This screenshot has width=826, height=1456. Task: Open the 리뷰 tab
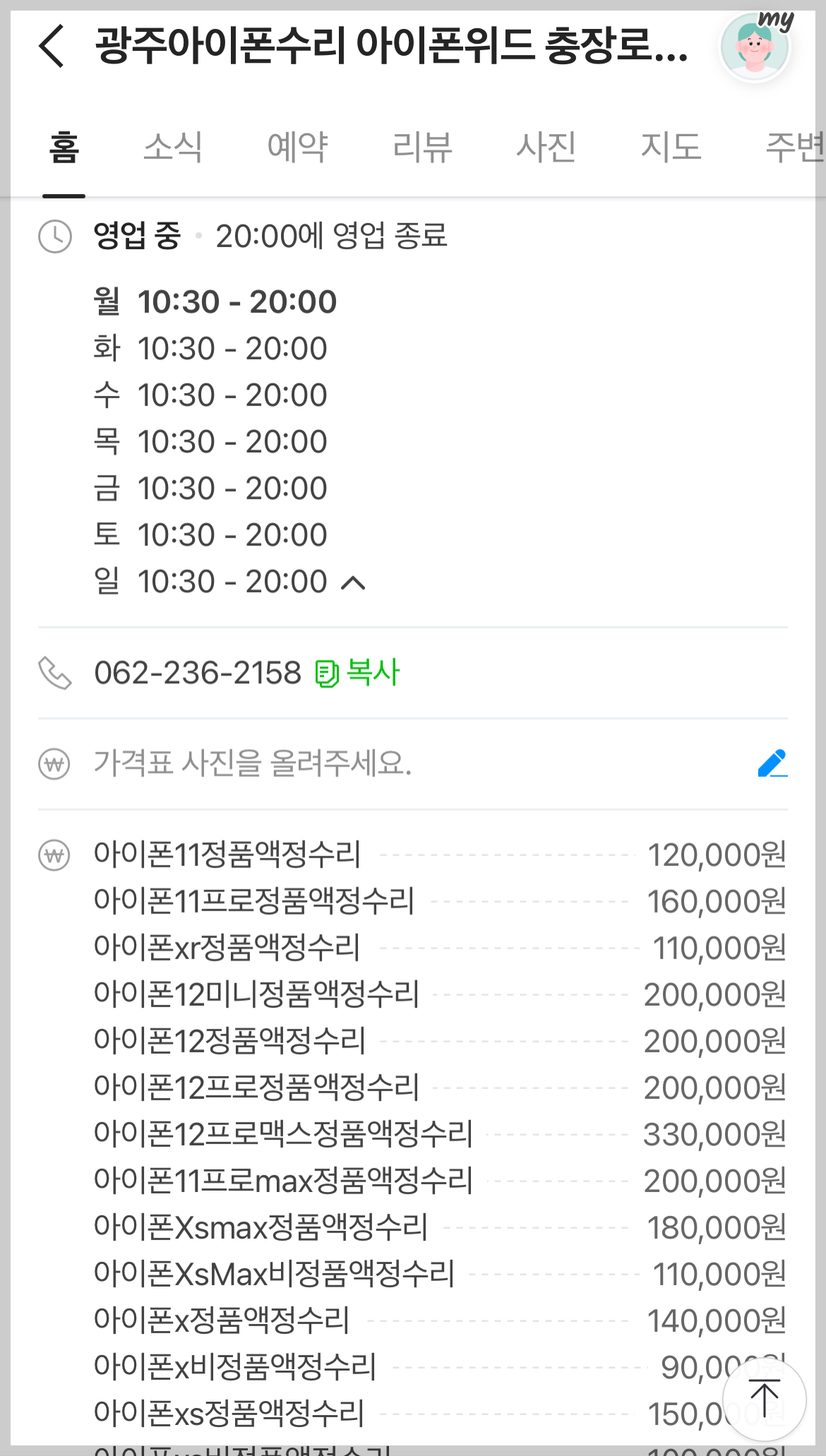pos(422,148)
